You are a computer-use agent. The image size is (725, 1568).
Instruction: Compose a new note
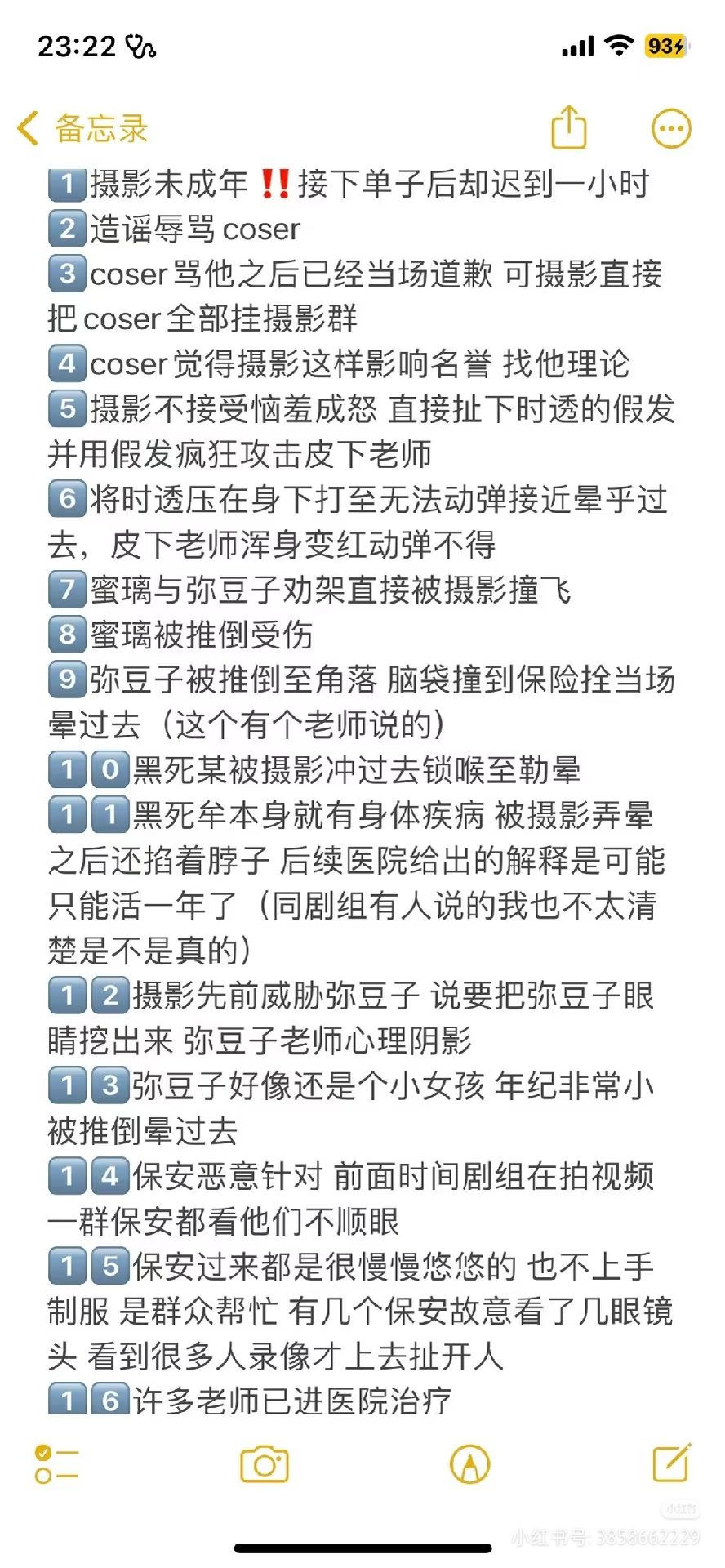pos(672,1463)
